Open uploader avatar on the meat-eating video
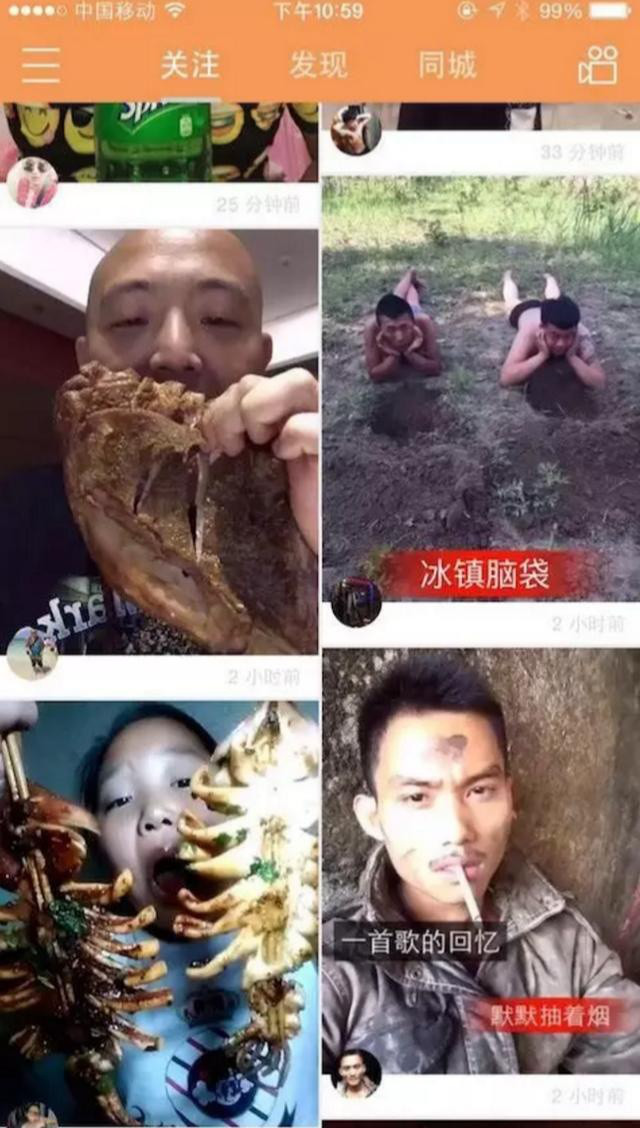The height and width of the screenshot is (1128, 640). pyautogui.click(x=32, y=653)
